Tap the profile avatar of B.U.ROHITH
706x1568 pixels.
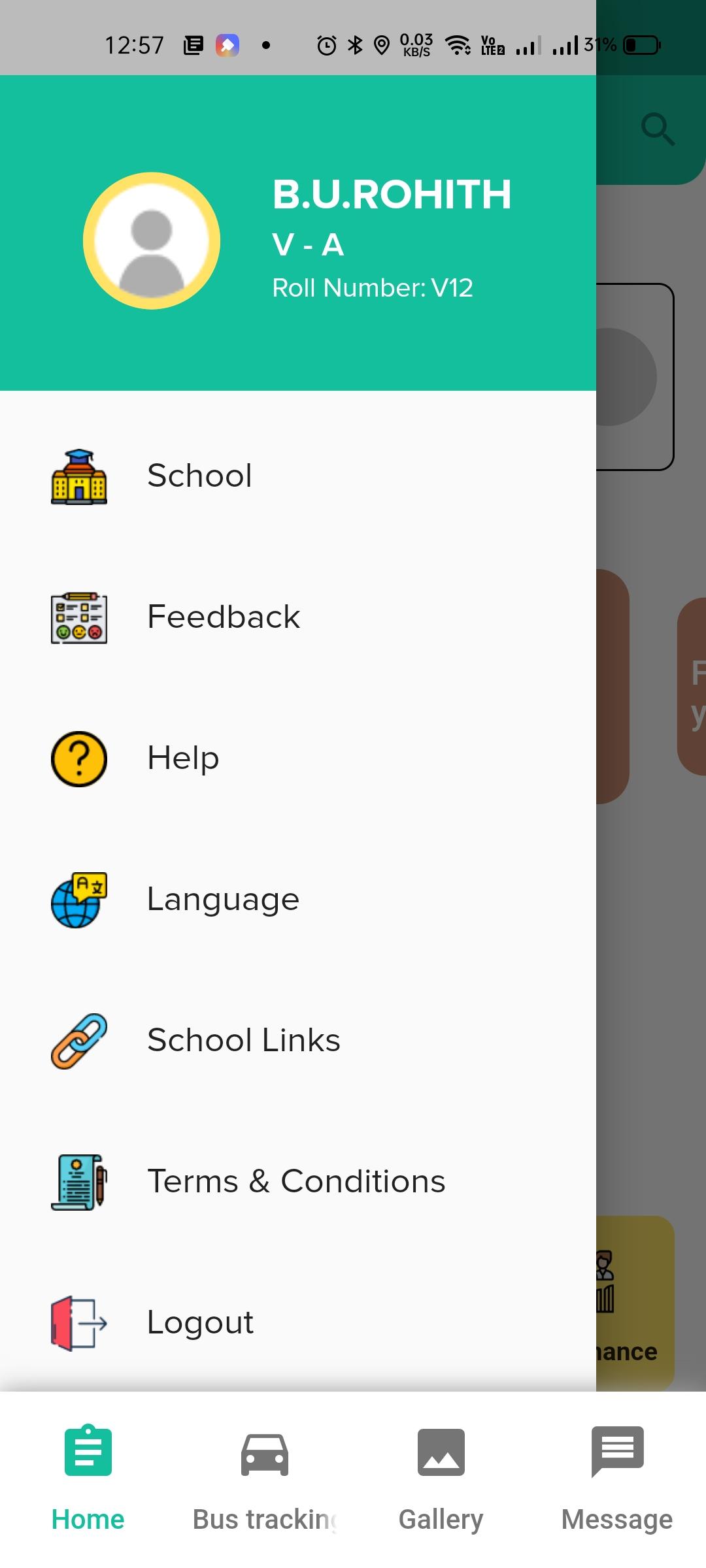click(152, 241)
